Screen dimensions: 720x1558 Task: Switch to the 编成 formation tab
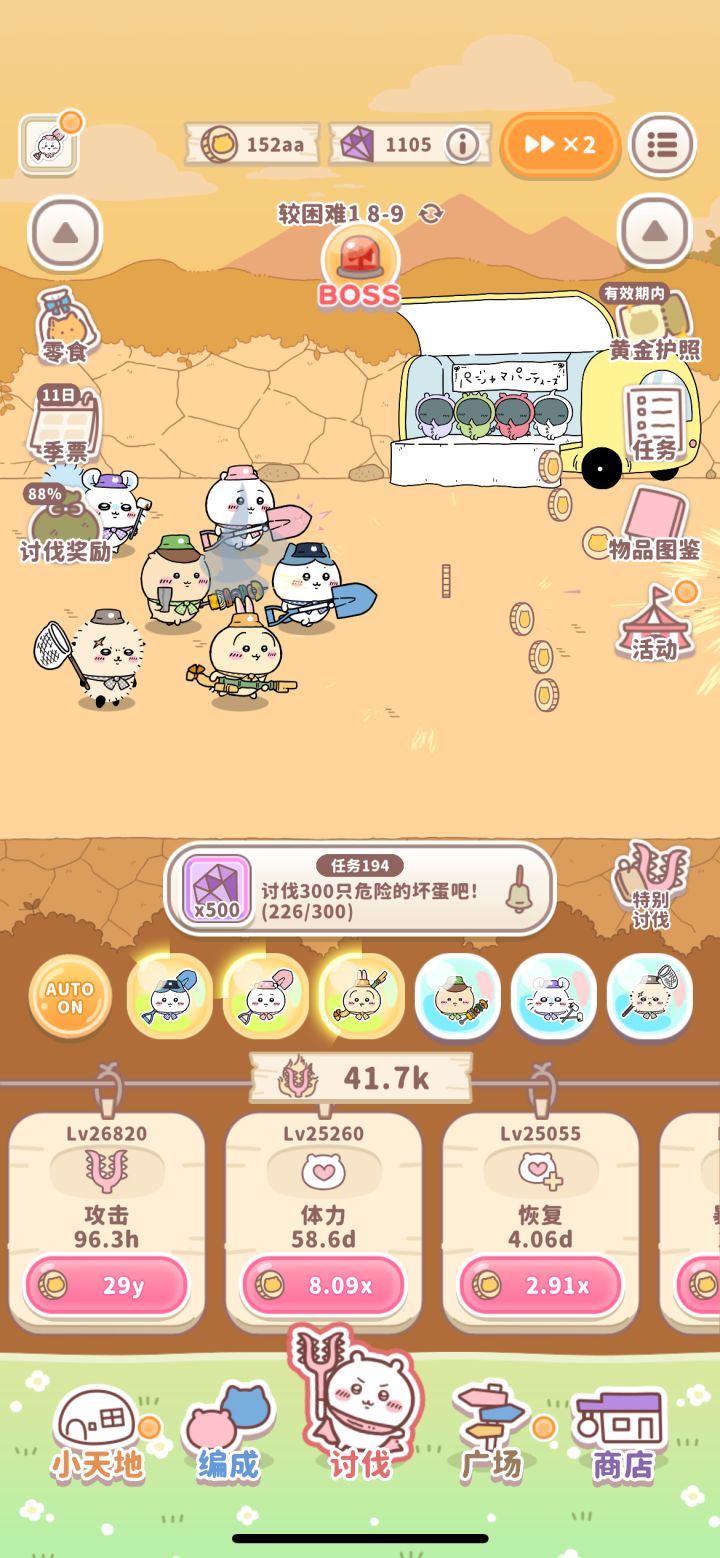[x=228, y=1438]
